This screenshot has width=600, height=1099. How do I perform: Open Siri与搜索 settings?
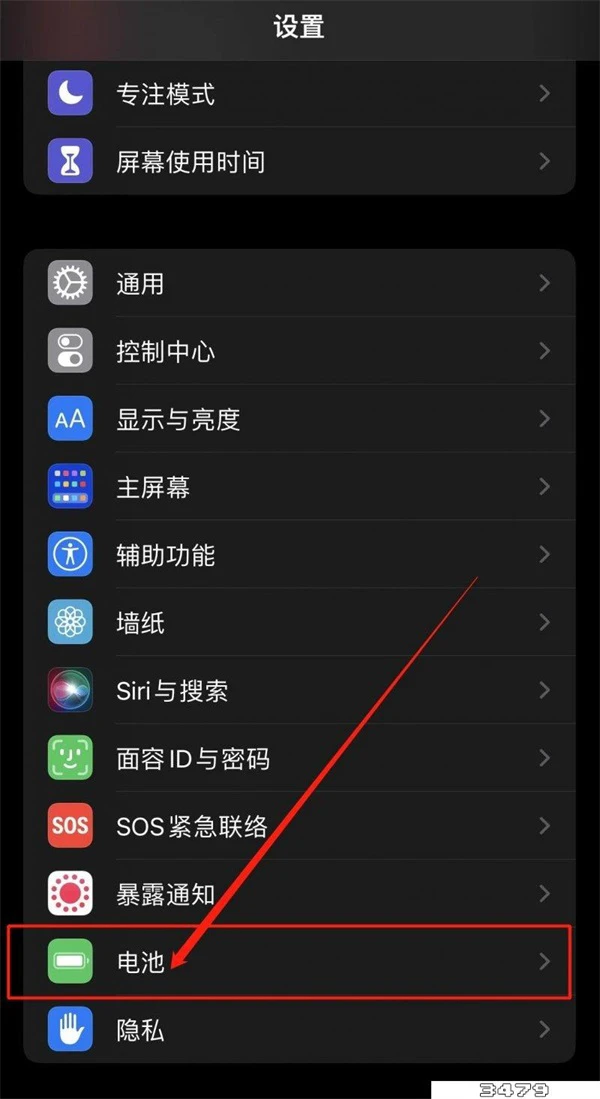[300, 690]
